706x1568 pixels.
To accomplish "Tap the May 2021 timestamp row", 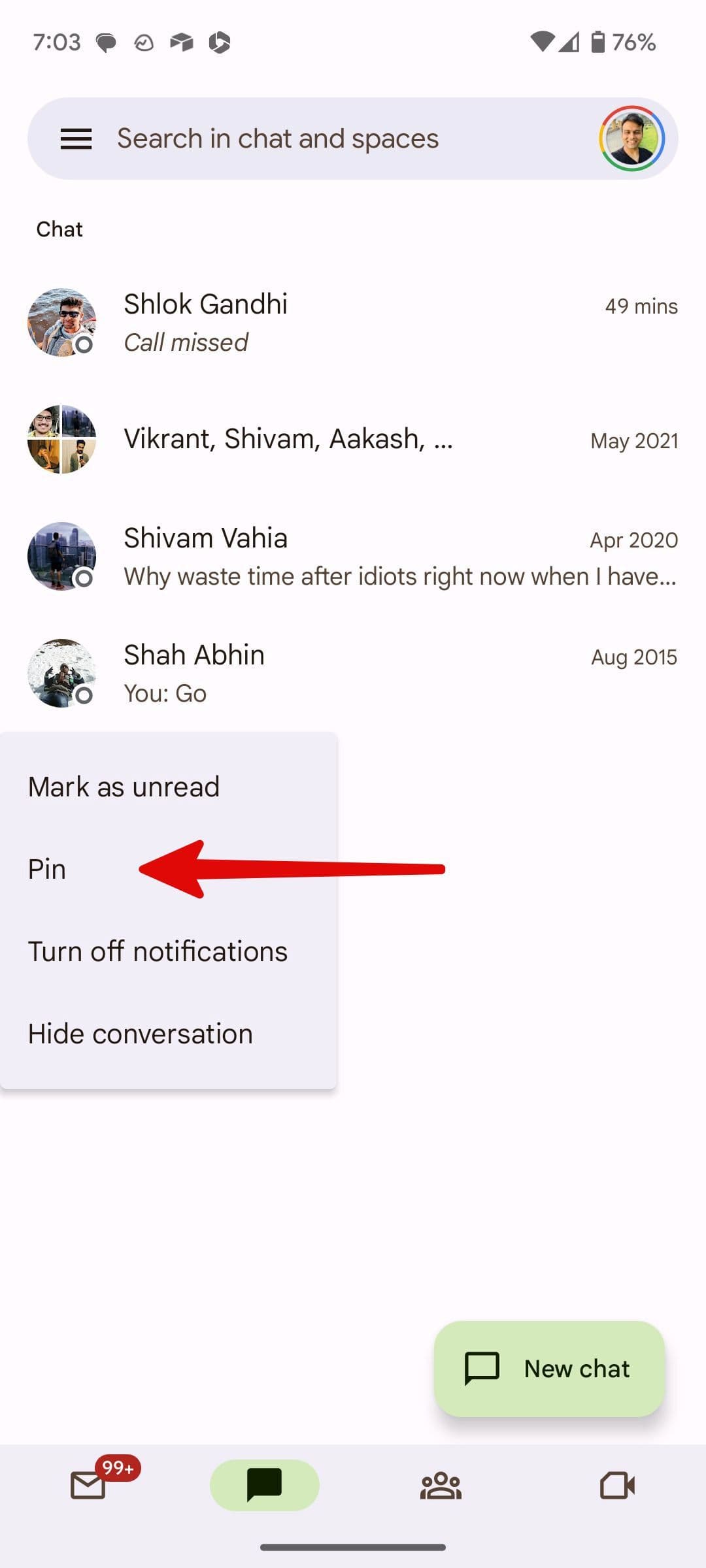I will point(633,440).
